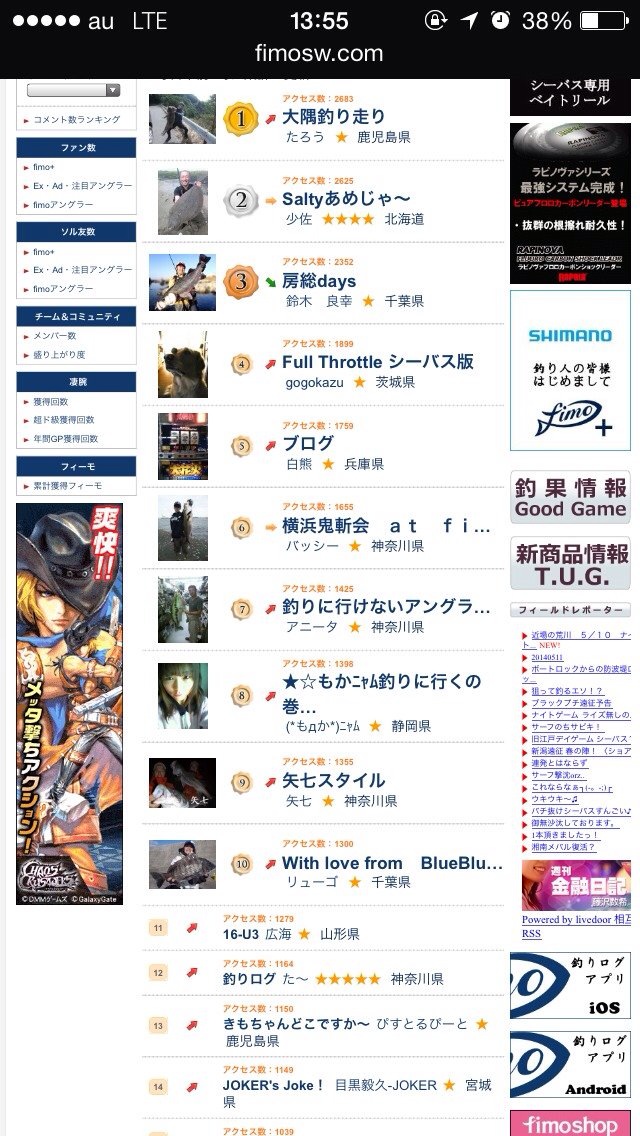This screenshot has height=1136, width=640.
Task: Select the コメント数ランキング link
Action: coord(77,120)
